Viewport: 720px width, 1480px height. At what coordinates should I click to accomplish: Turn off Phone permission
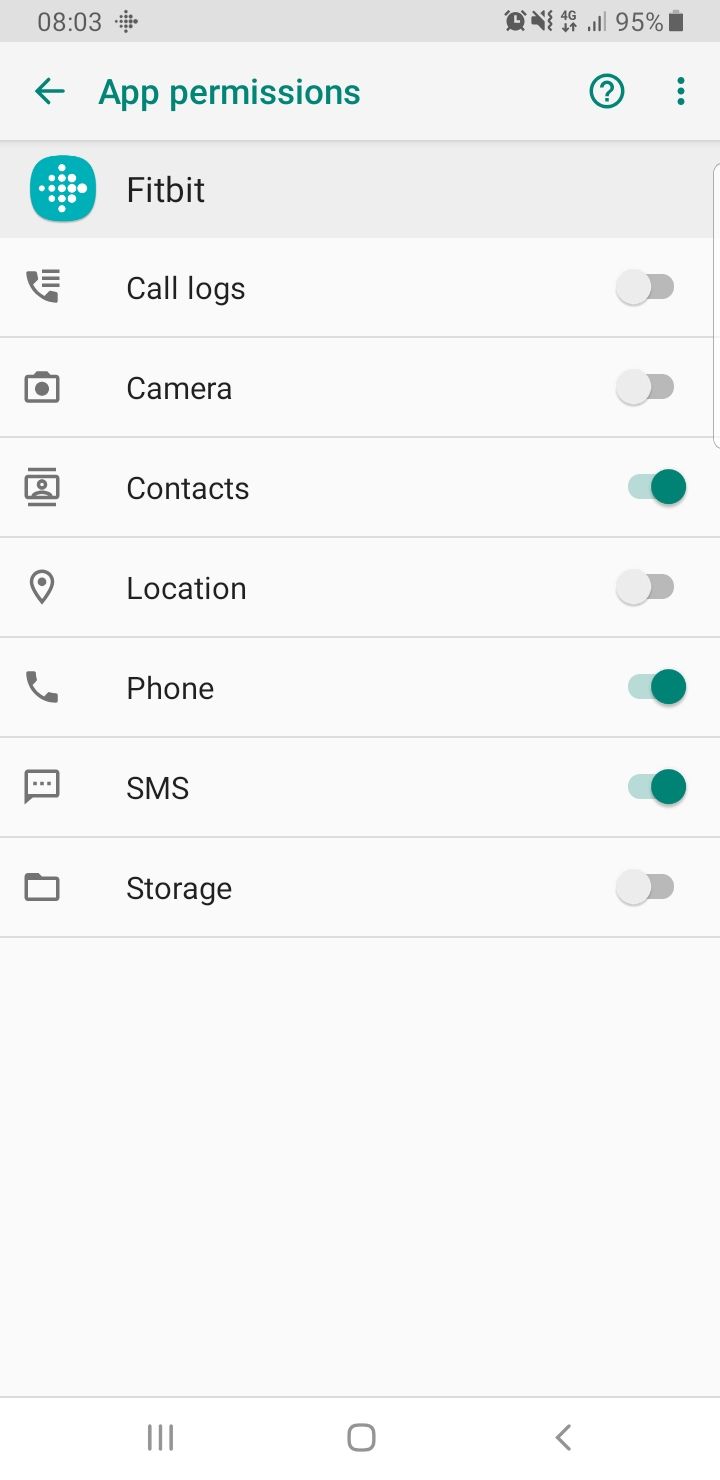point(656,688)
